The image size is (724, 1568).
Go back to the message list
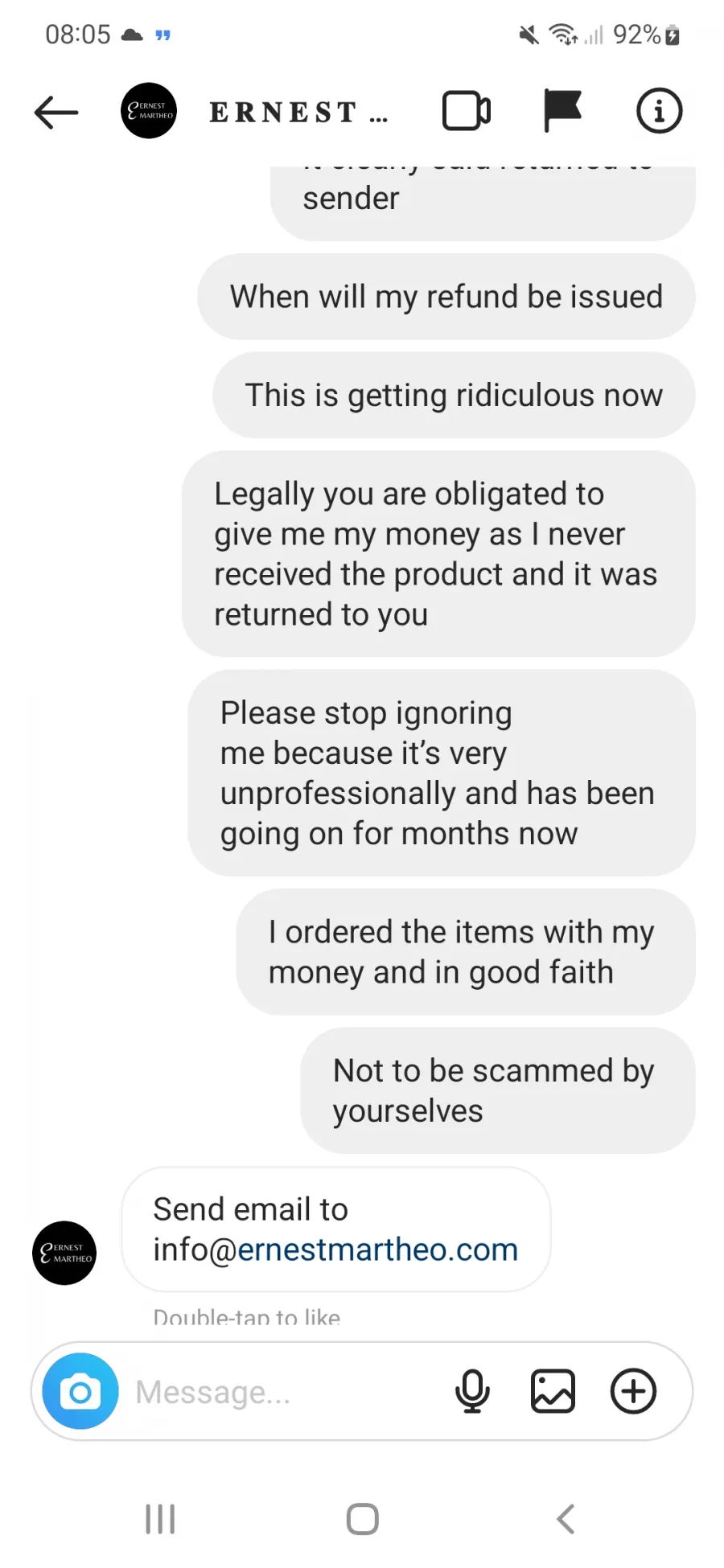tap(56, 112)
